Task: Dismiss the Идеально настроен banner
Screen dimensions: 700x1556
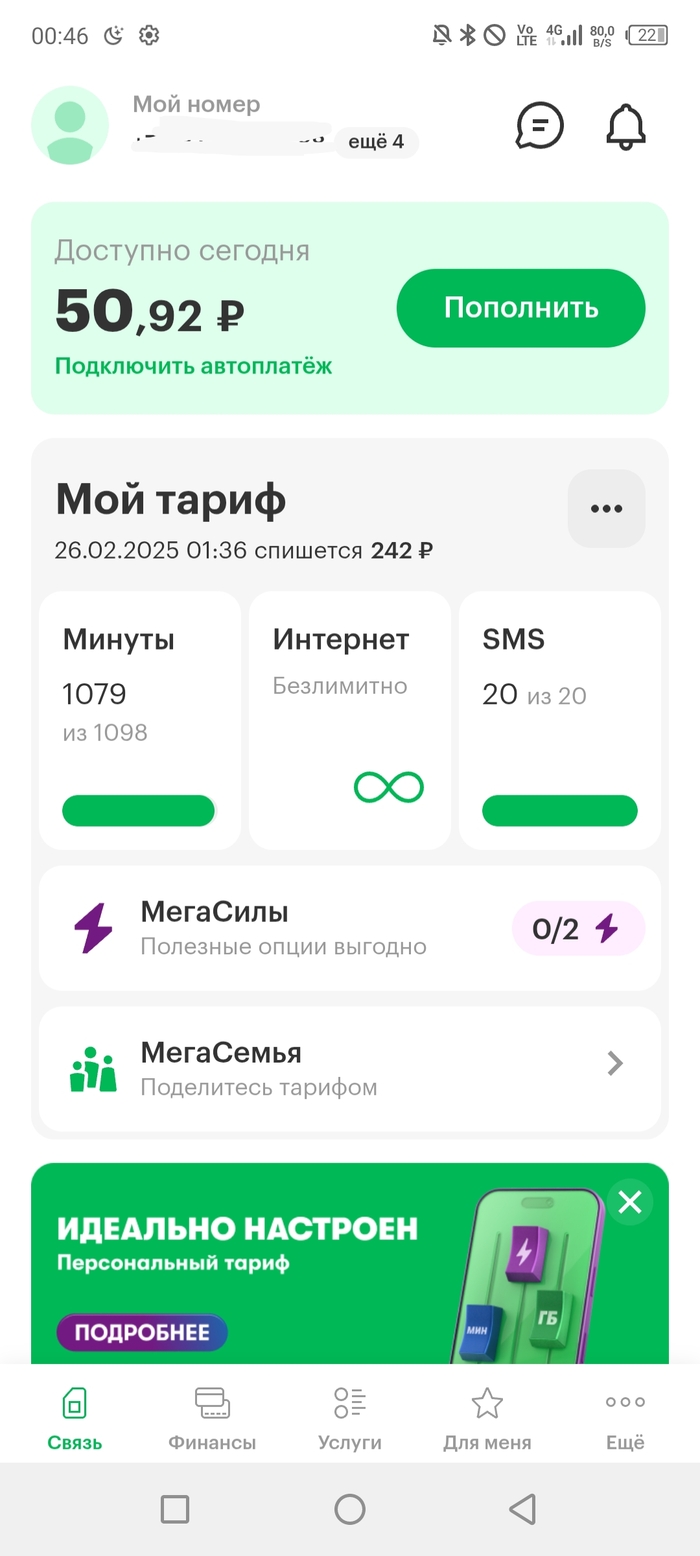Action: (x=630, y=1202)
